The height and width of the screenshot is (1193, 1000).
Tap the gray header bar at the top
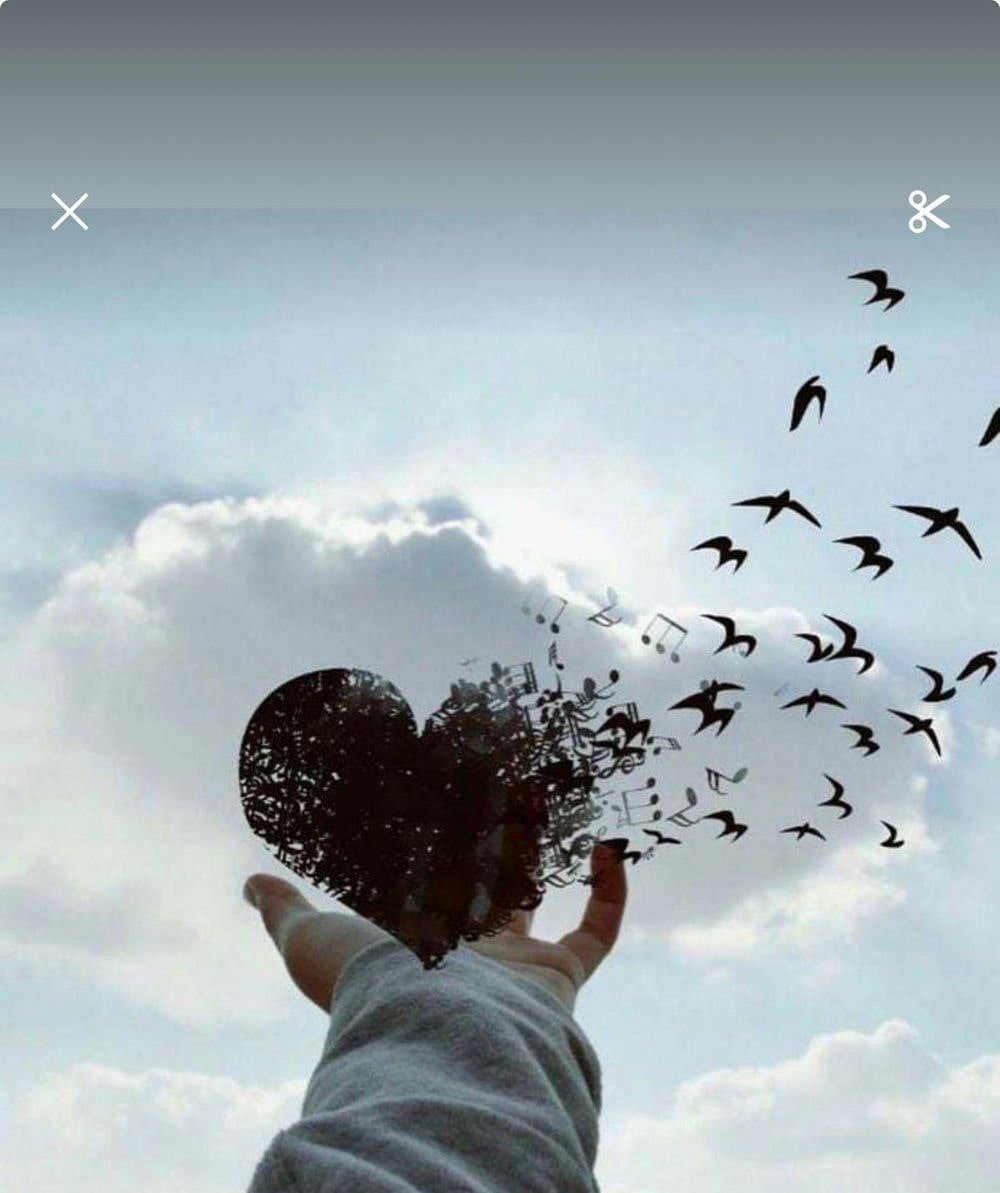coord(500,100)
